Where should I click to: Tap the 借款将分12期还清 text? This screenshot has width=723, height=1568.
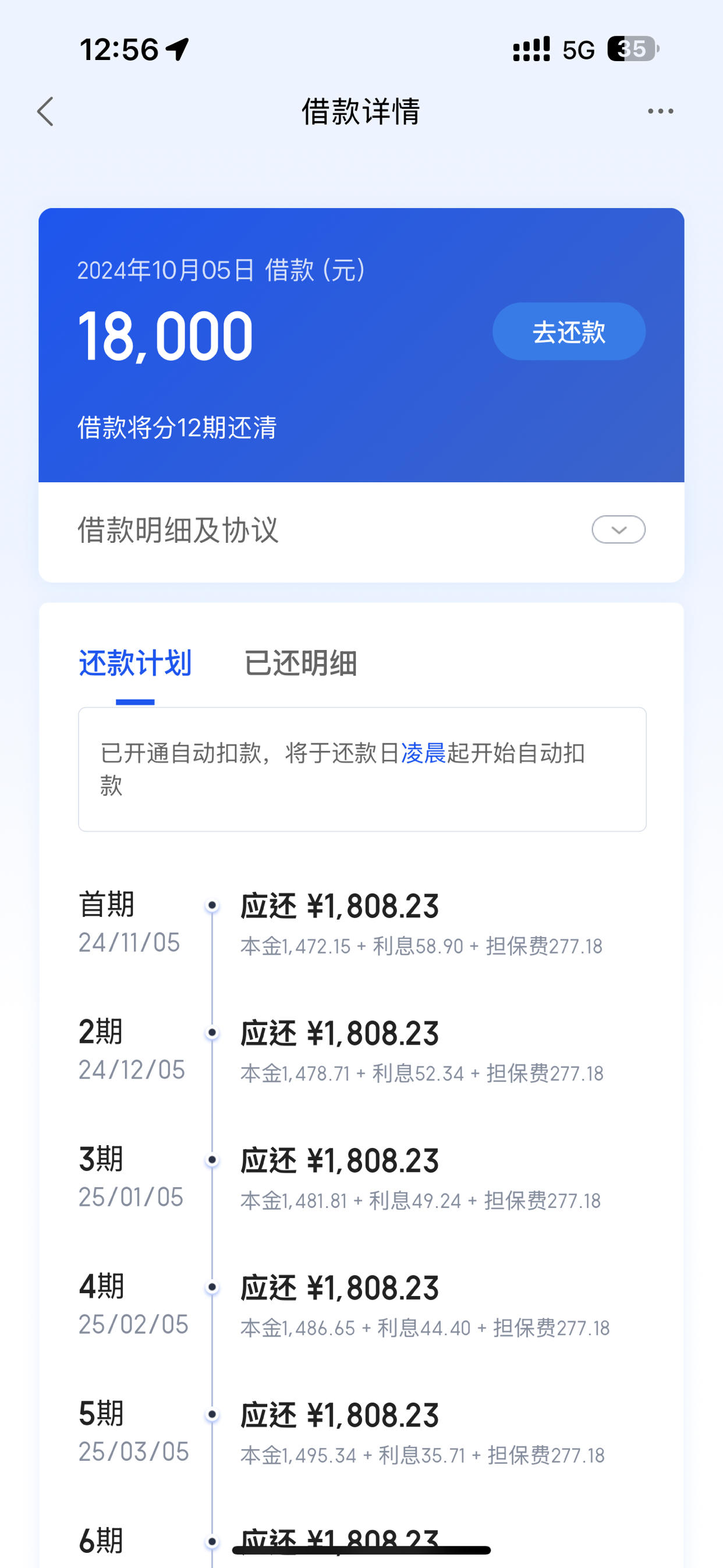coord(179,428)
